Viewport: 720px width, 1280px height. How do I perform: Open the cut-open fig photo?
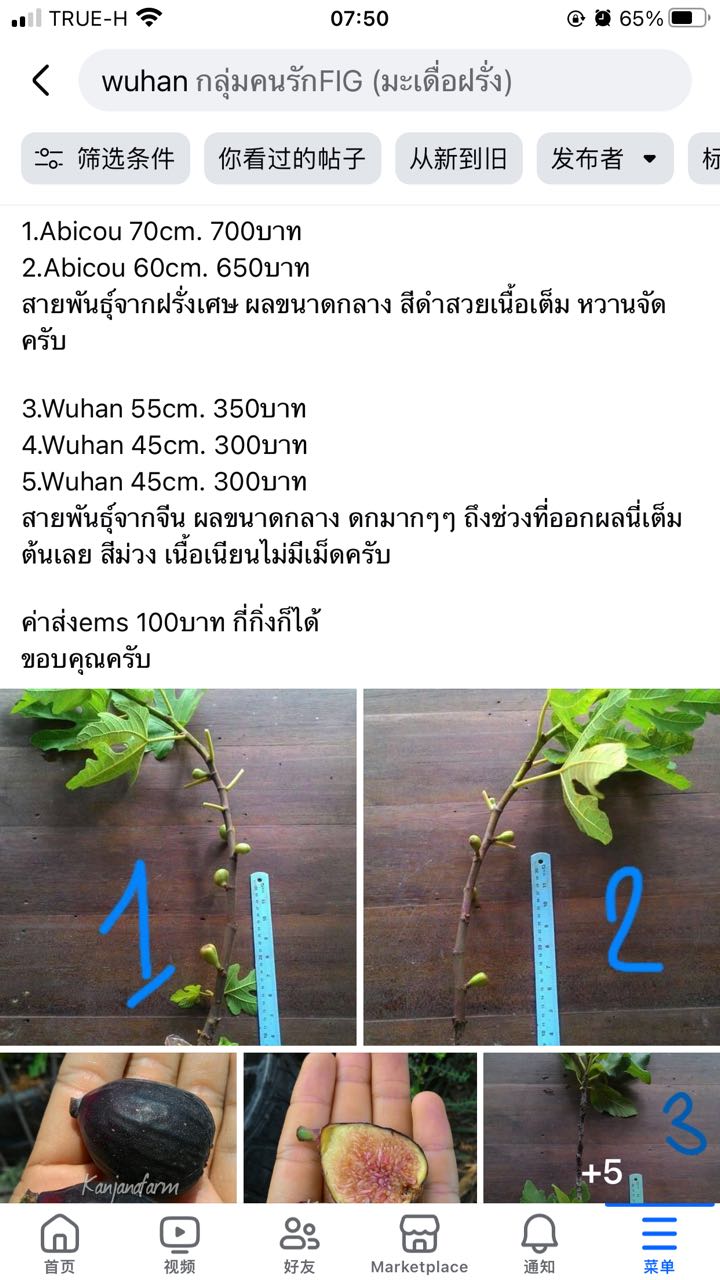tap(360, 1127)
